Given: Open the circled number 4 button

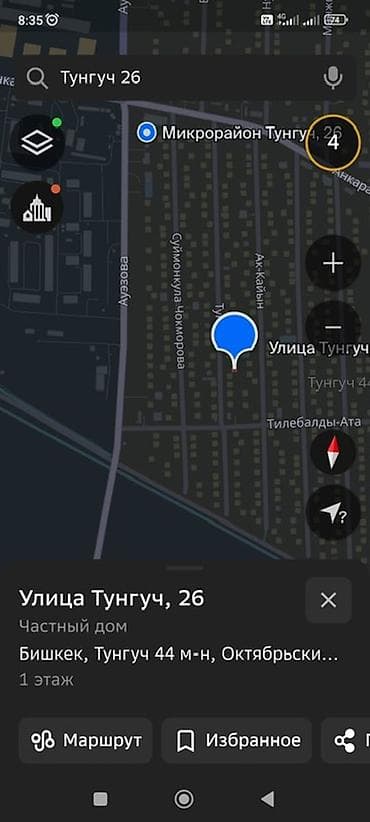Looking at the screenshot, I should [x=333, y=143].
